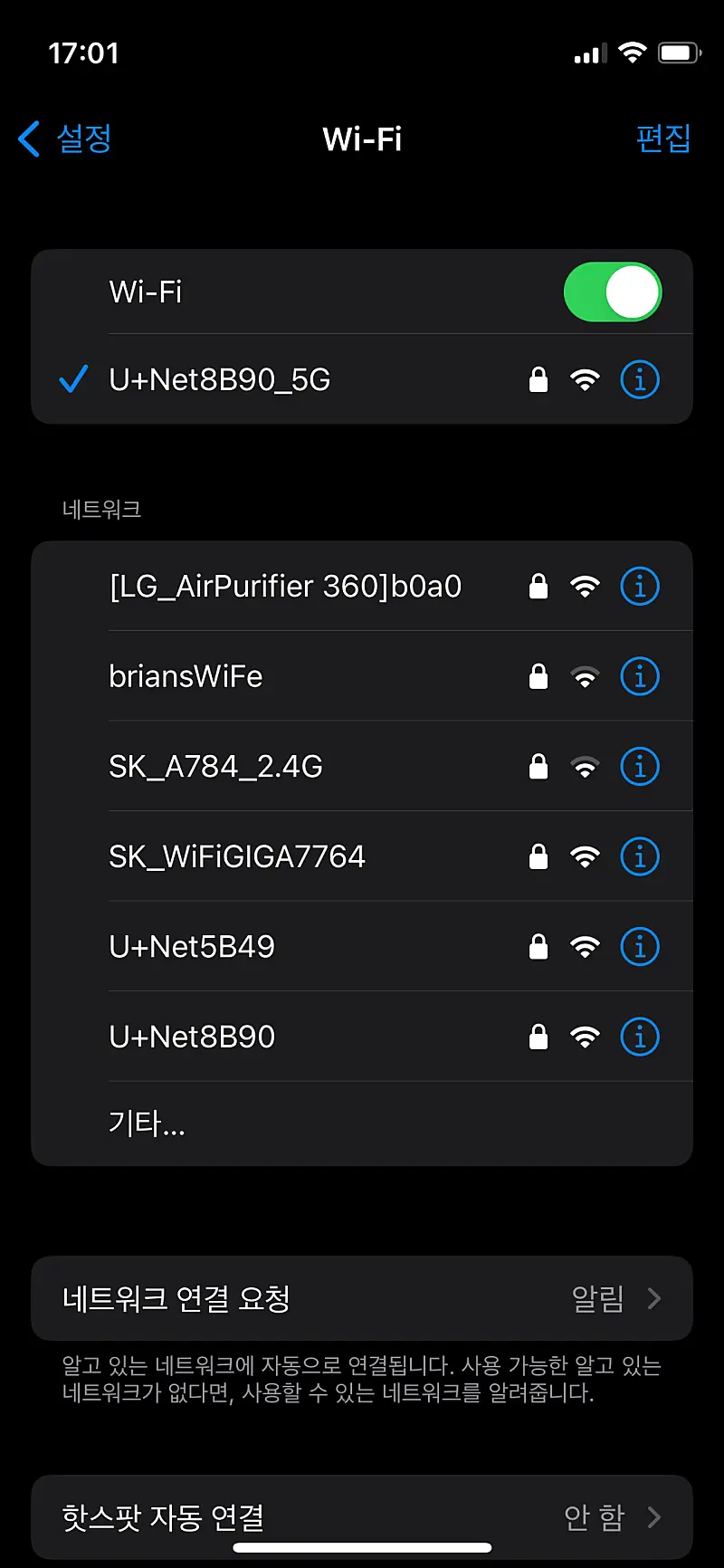
Task: Turn off the Wi-Fi switch
Action: coord(613,292)
